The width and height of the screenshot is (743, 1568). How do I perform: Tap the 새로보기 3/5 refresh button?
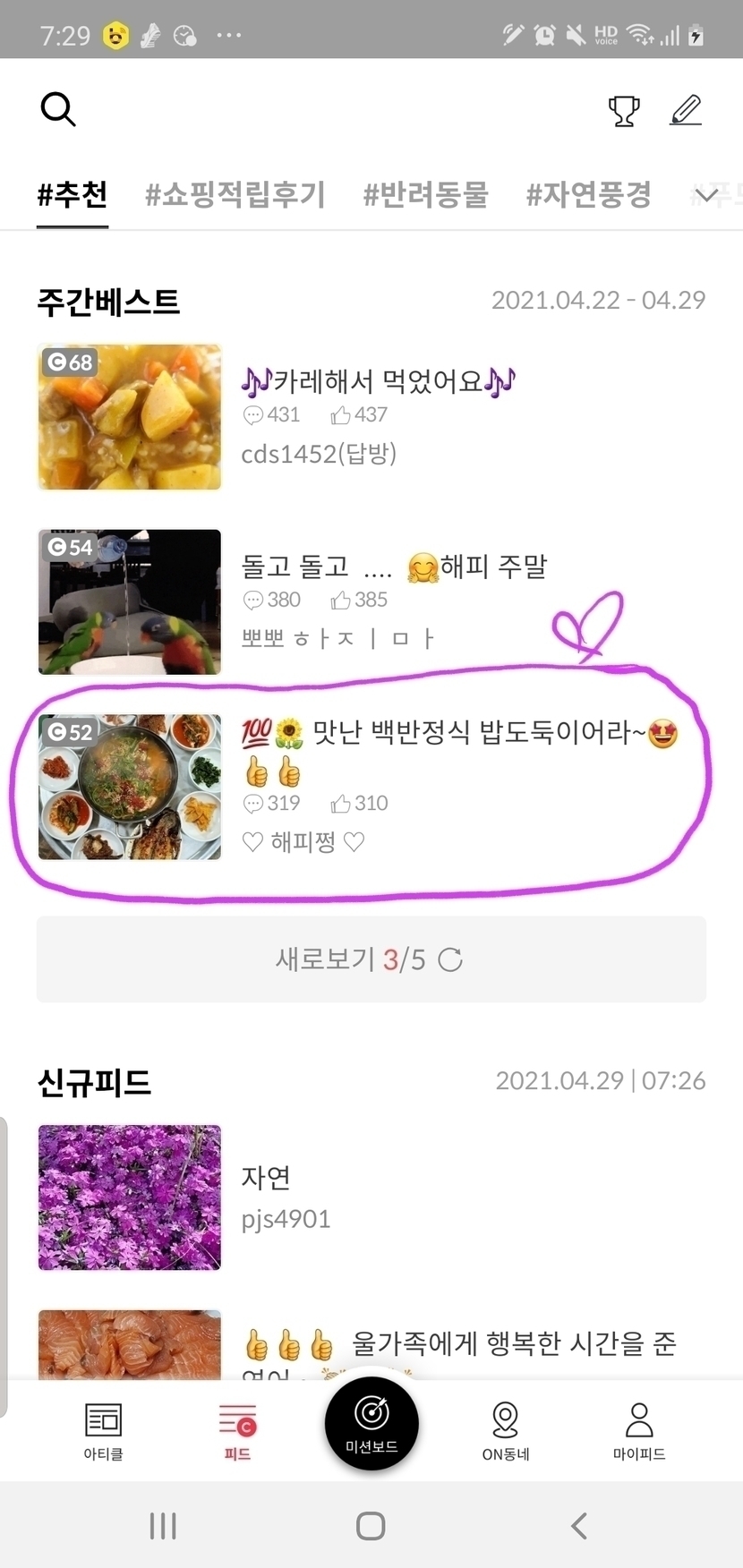point(371,959)
